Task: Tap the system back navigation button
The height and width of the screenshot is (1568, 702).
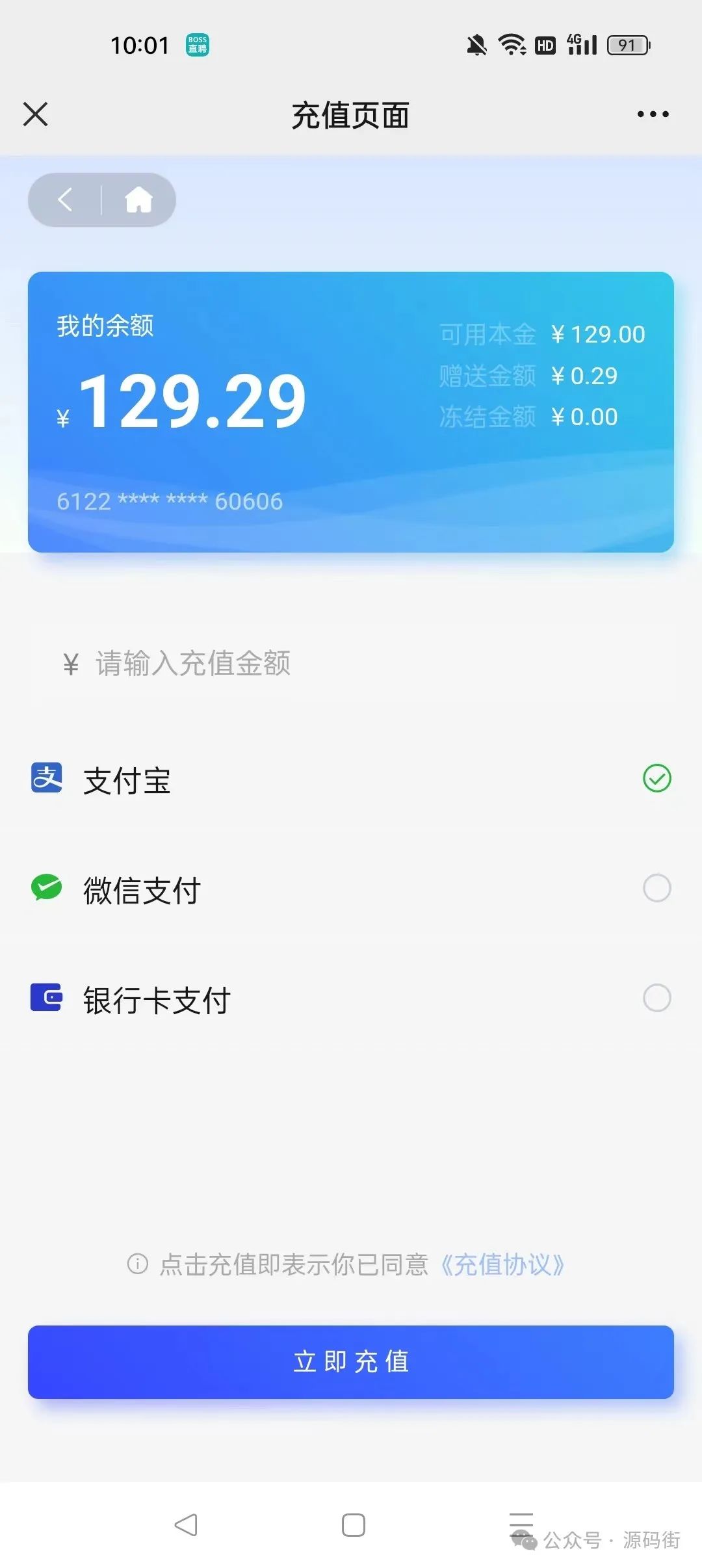Action: pyautogui.click(x=186, y=1524)
